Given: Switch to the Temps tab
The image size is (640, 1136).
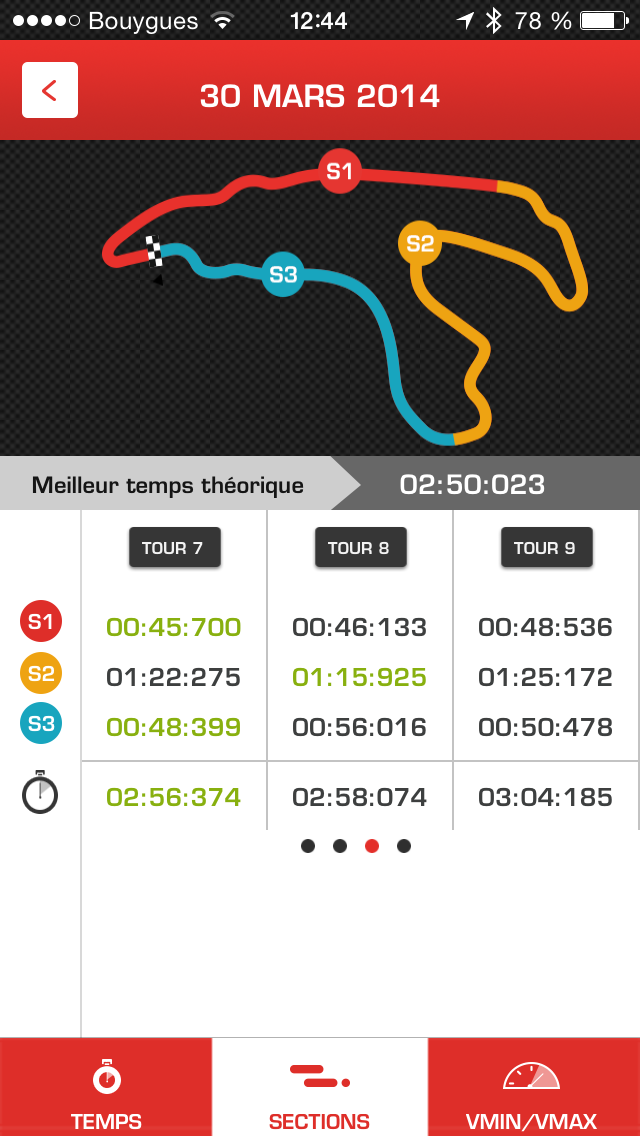Looking at the screenshot, I should [x=106, y=1088].
